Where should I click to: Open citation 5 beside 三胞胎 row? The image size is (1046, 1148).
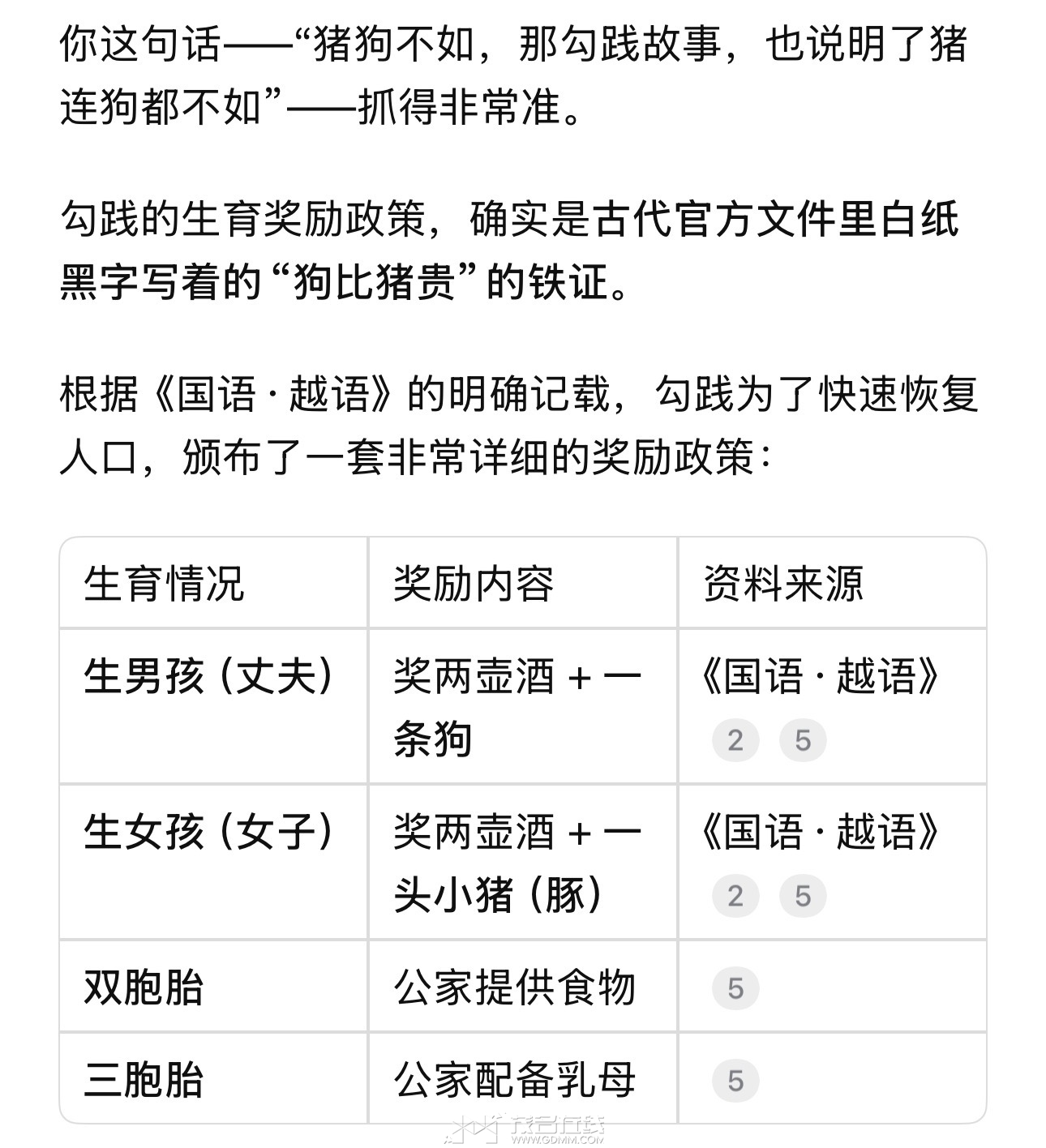click(735, 1081)
